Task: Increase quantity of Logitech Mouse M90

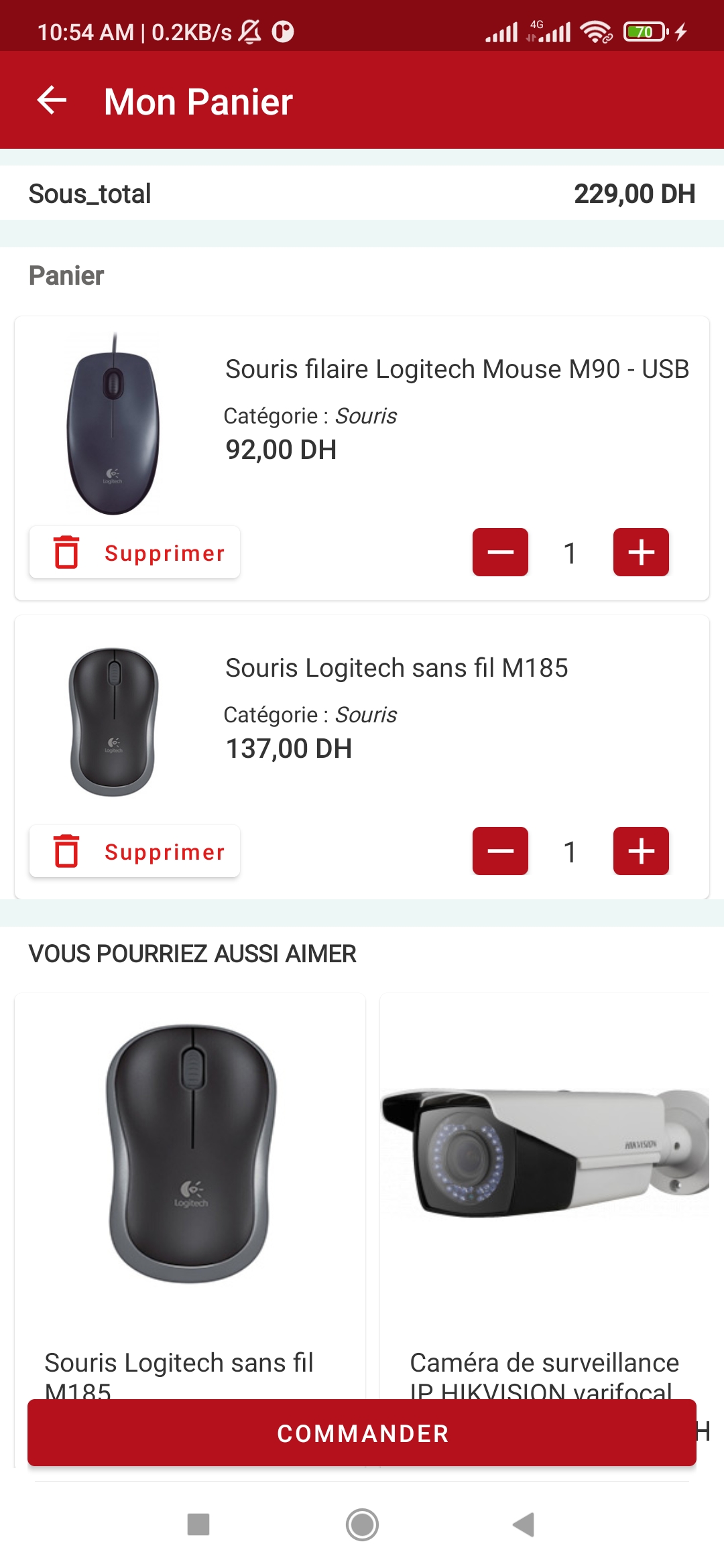Action: [x=641, y=552]
